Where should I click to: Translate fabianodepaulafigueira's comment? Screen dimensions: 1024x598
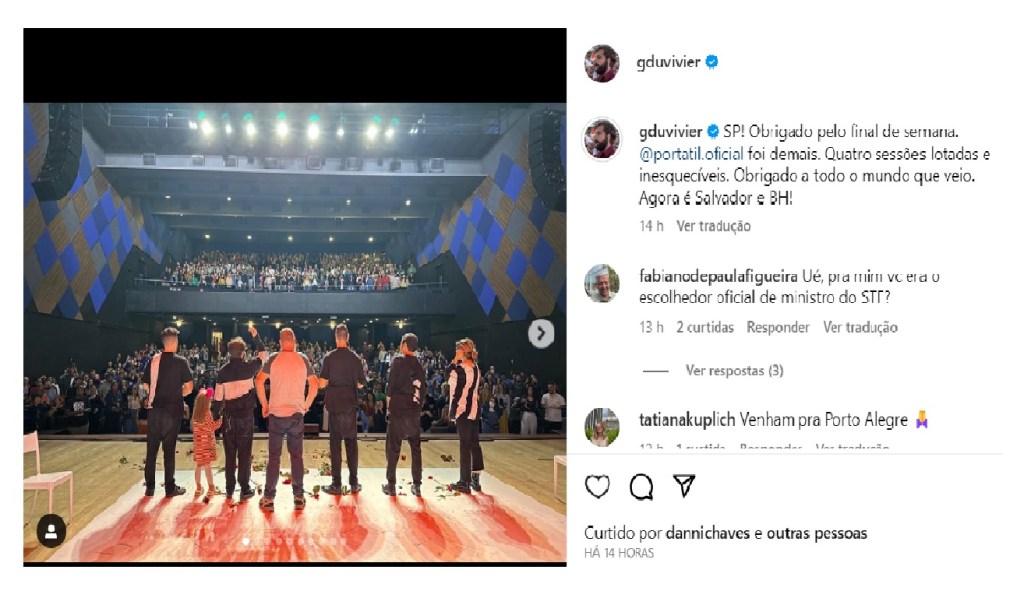point(860,327)
